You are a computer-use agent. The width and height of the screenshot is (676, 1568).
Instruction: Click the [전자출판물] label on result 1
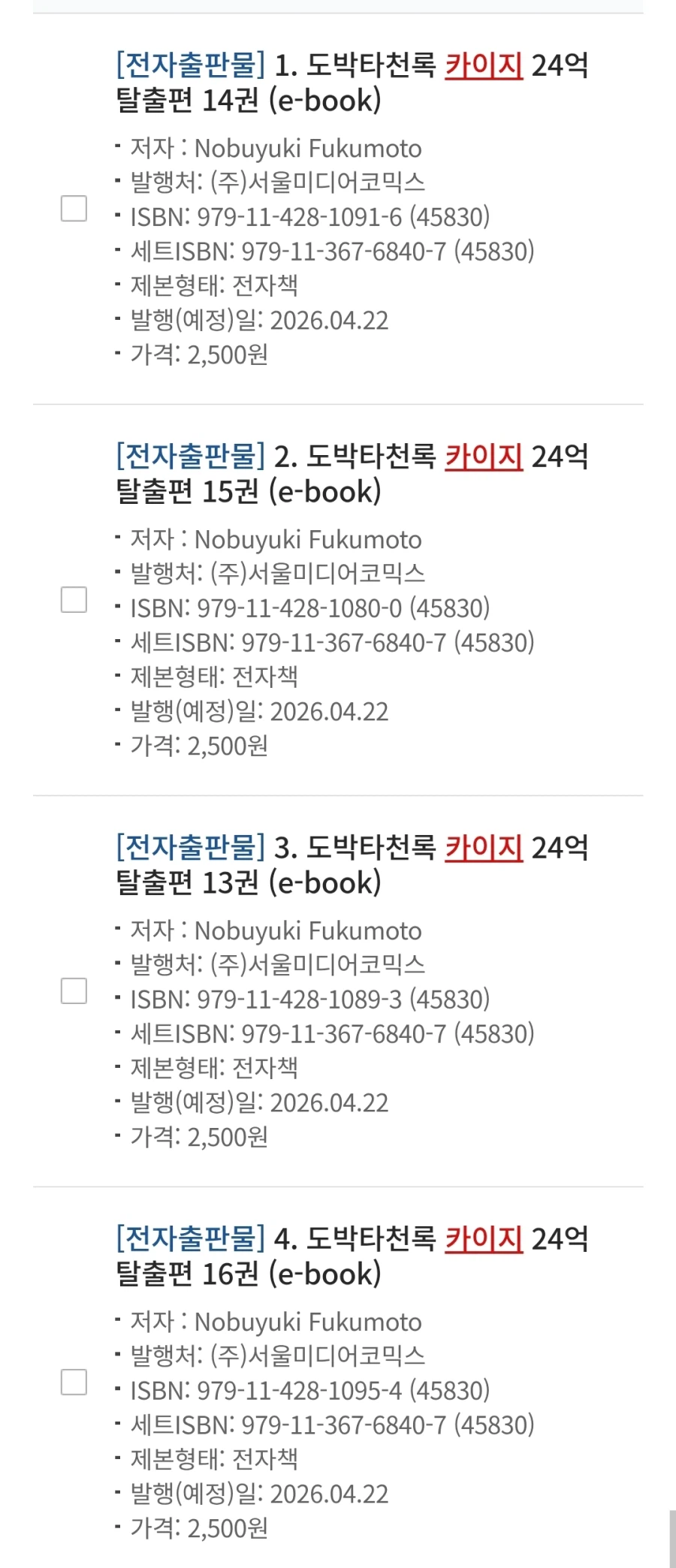[x=190, y=66]
